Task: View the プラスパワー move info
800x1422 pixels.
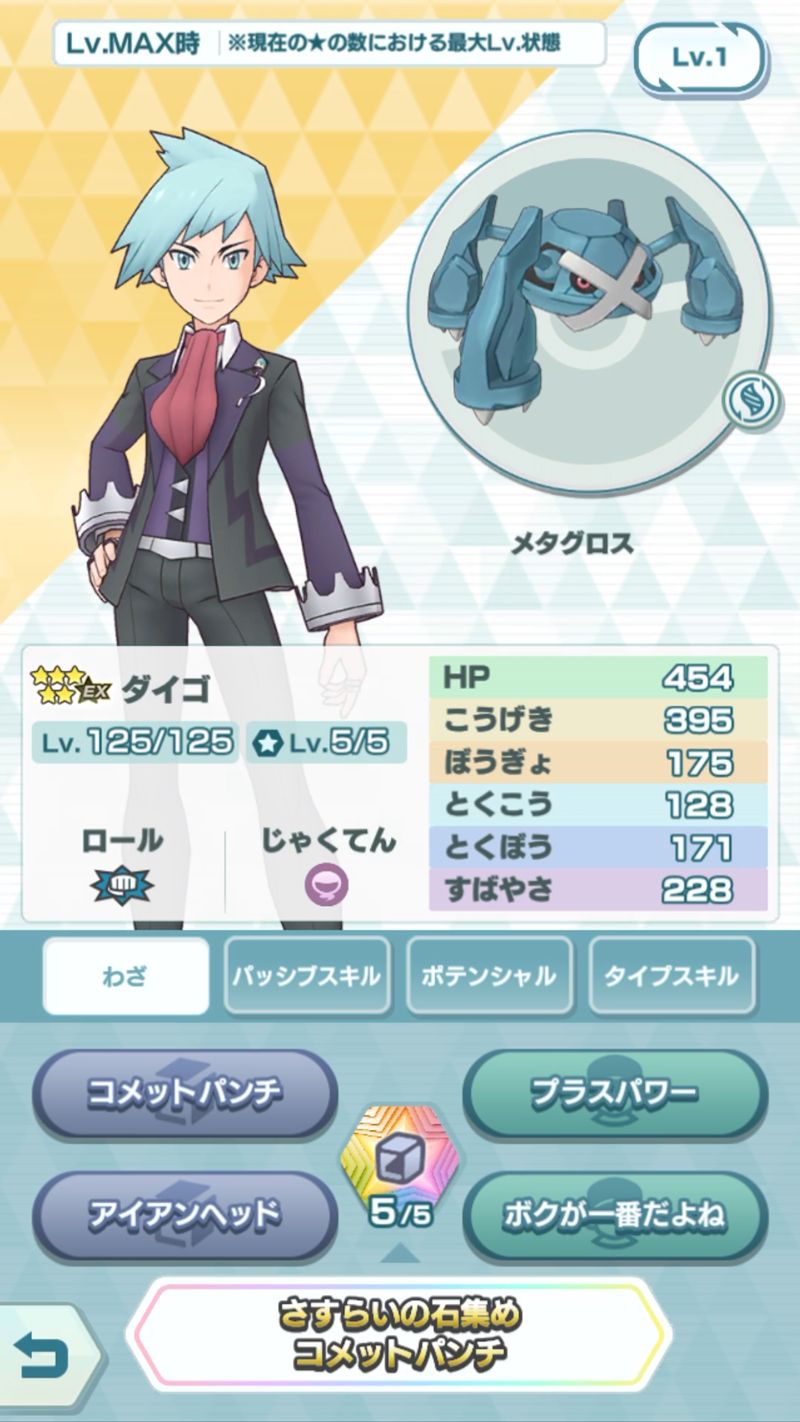Action: pos(614,1093)
